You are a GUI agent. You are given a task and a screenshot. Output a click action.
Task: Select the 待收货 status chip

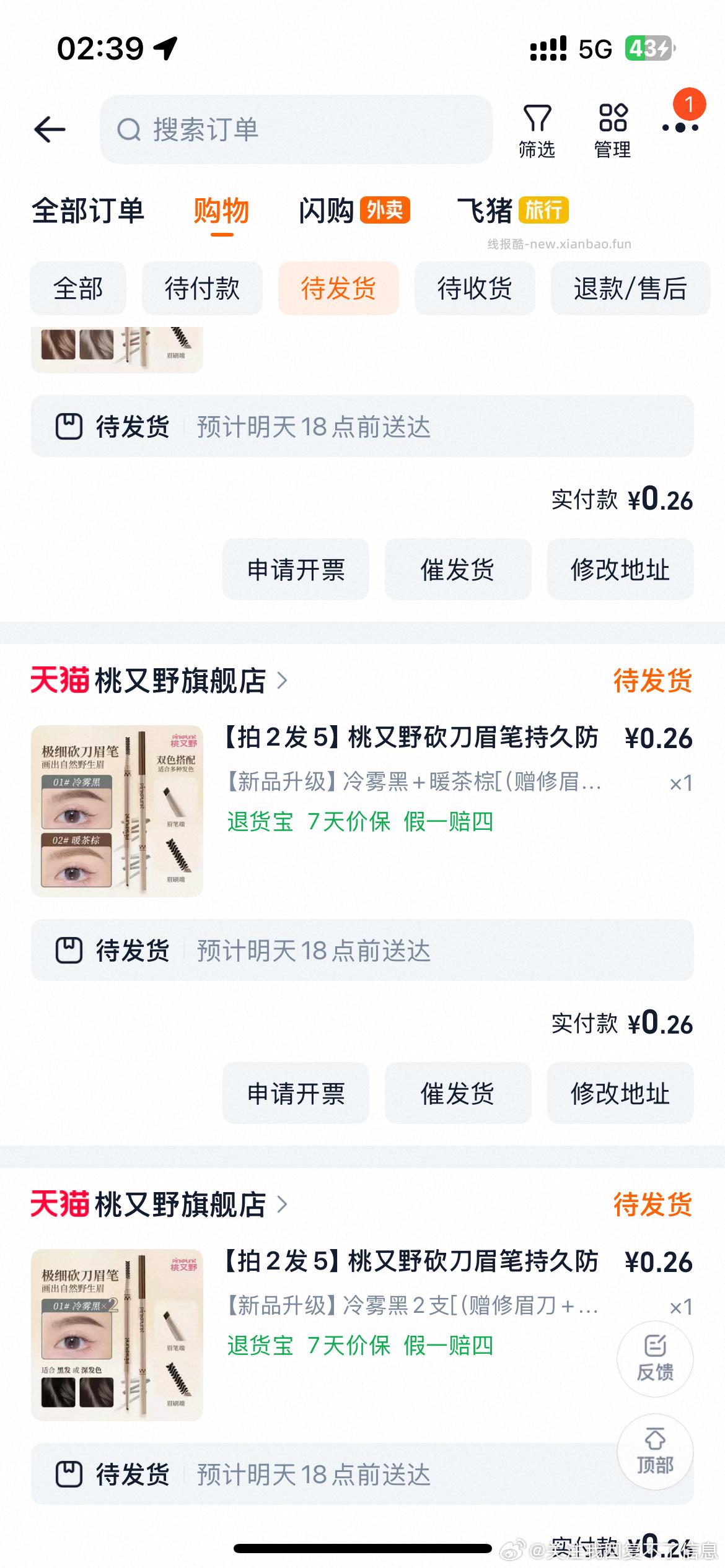pyautogui.click(x=475, y=289)
